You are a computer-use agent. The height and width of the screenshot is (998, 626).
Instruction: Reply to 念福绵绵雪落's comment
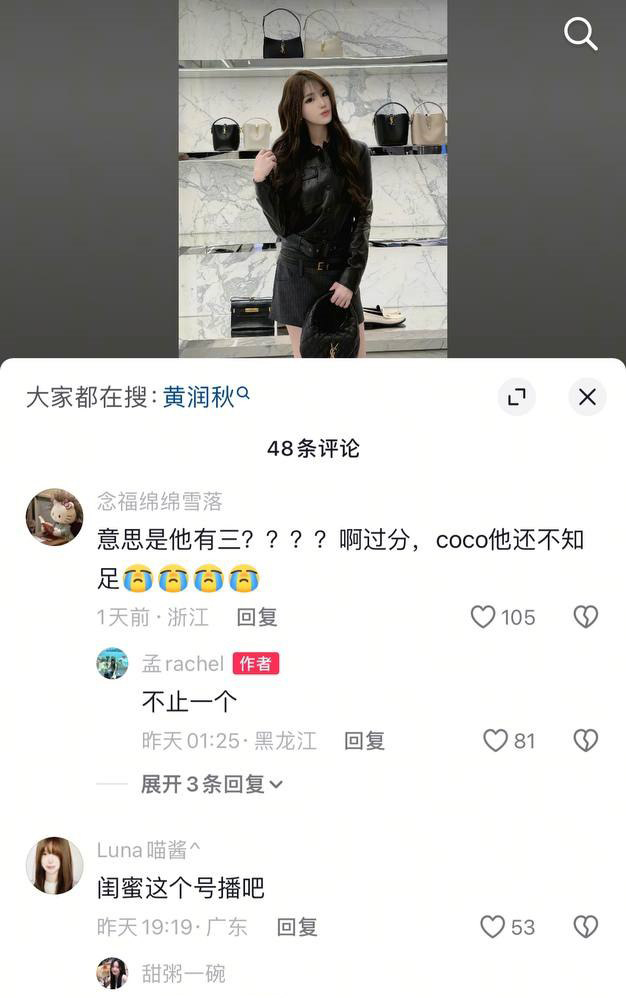tap(257, 617)
